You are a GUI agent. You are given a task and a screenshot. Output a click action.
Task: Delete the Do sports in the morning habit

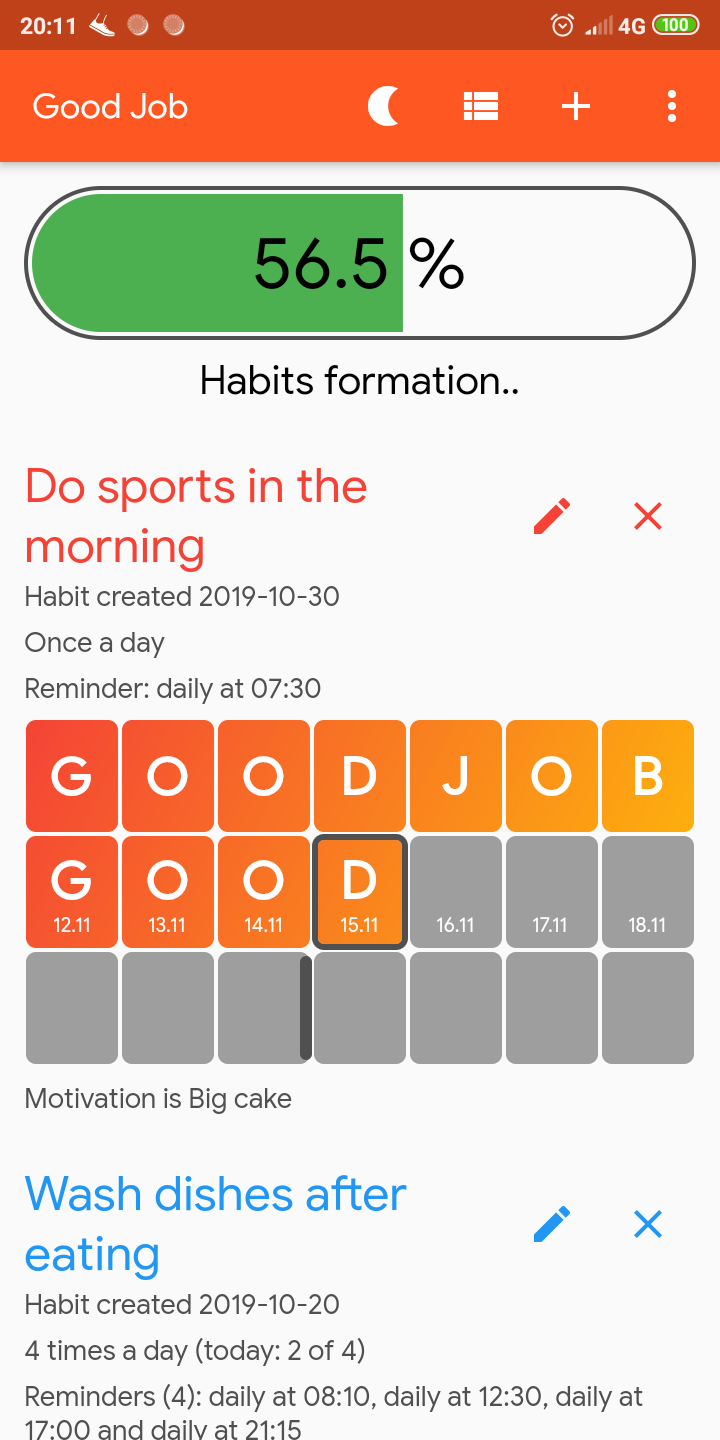[x=648, y=517]
